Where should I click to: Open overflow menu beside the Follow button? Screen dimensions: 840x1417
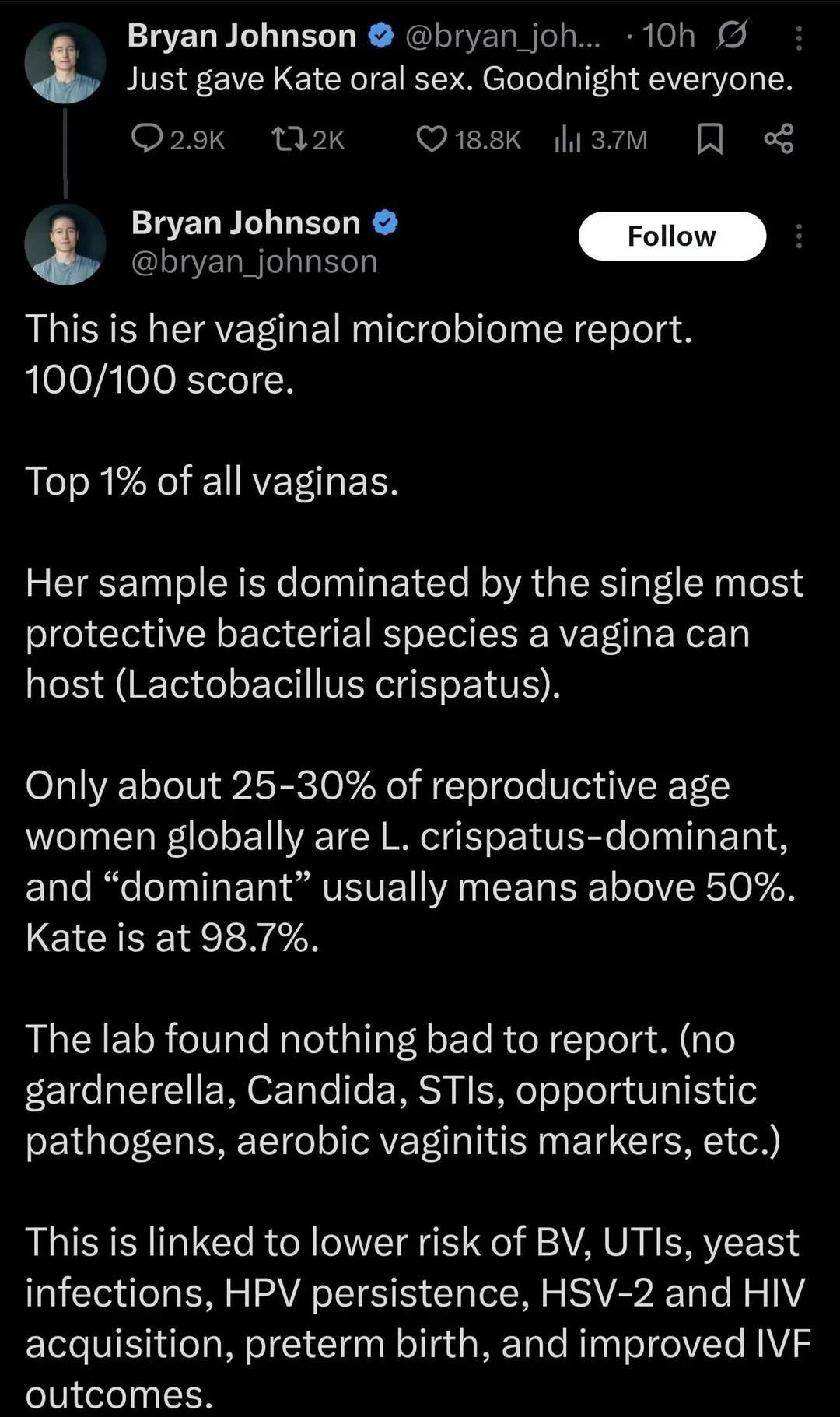click(799, 236)
